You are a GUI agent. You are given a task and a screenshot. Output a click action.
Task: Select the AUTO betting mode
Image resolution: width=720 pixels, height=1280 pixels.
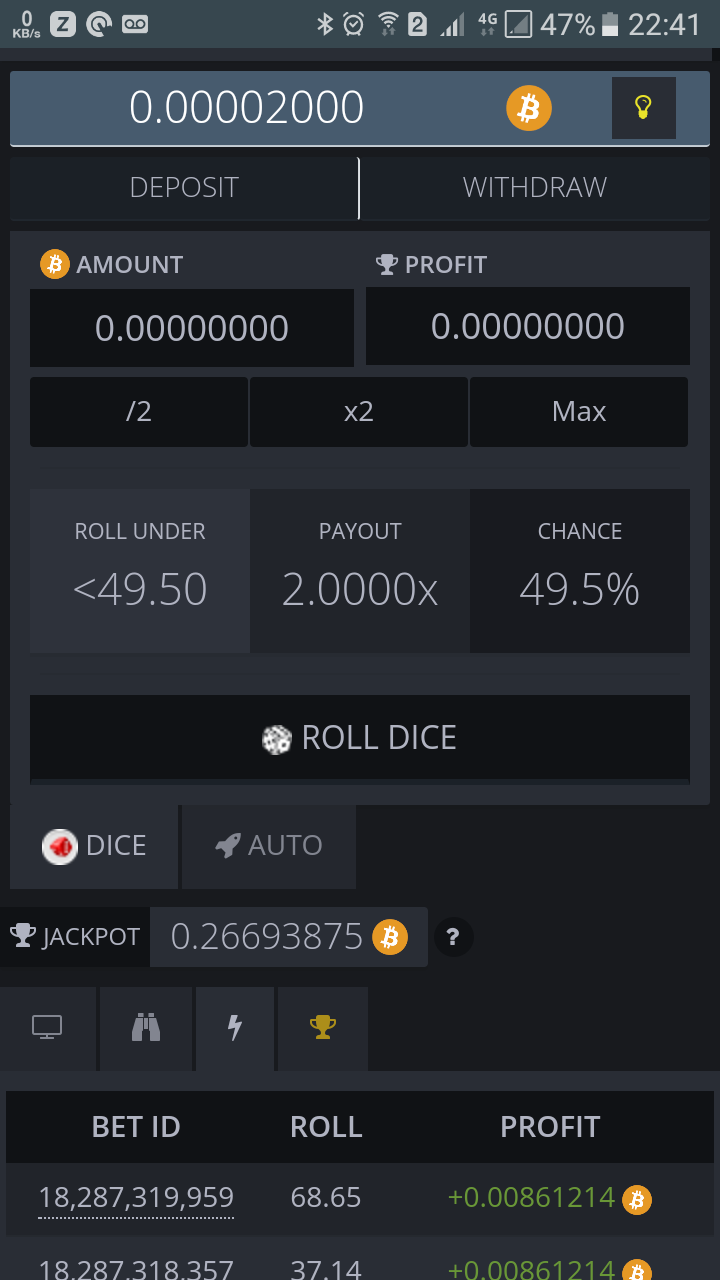point(268,846)
